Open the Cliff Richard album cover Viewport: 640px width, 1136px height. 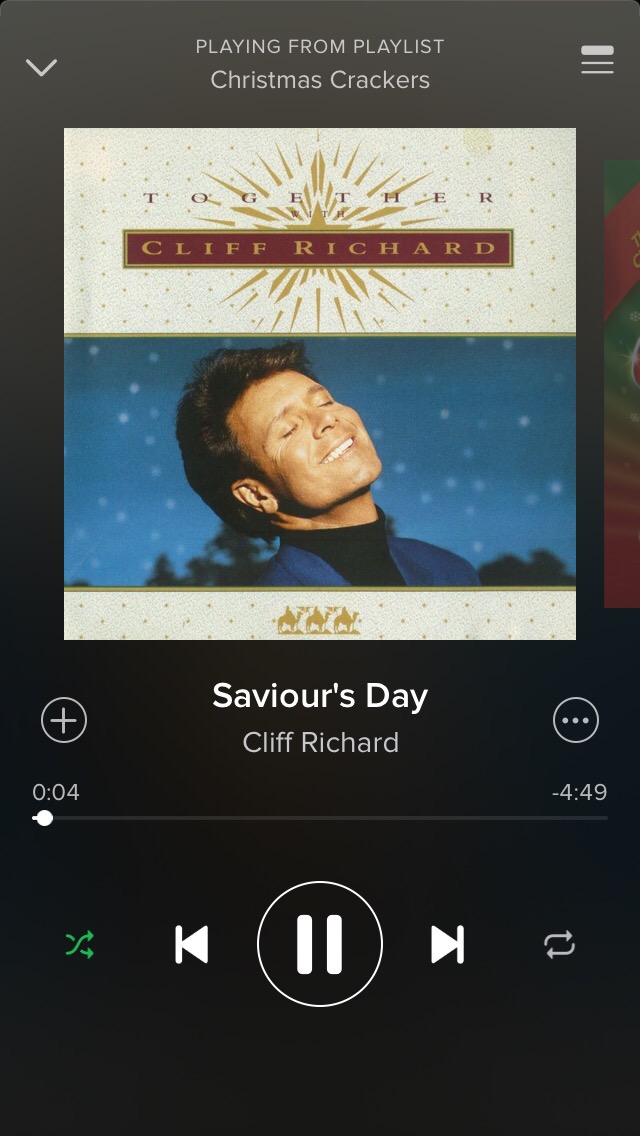[x=320, y=384]
